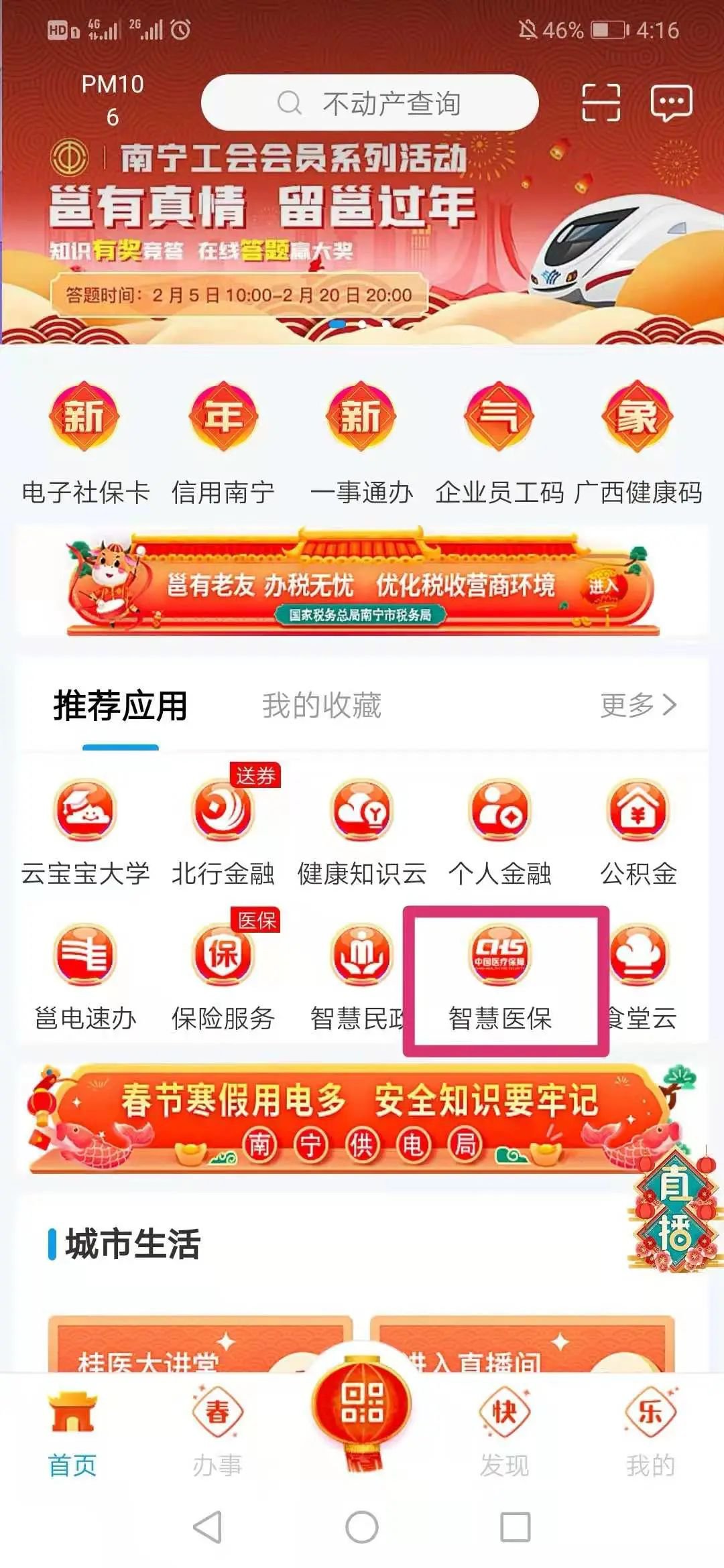Open the messages chat icon
The height and width of the screenshot is (1568, 724).
(x=671, y=103)
